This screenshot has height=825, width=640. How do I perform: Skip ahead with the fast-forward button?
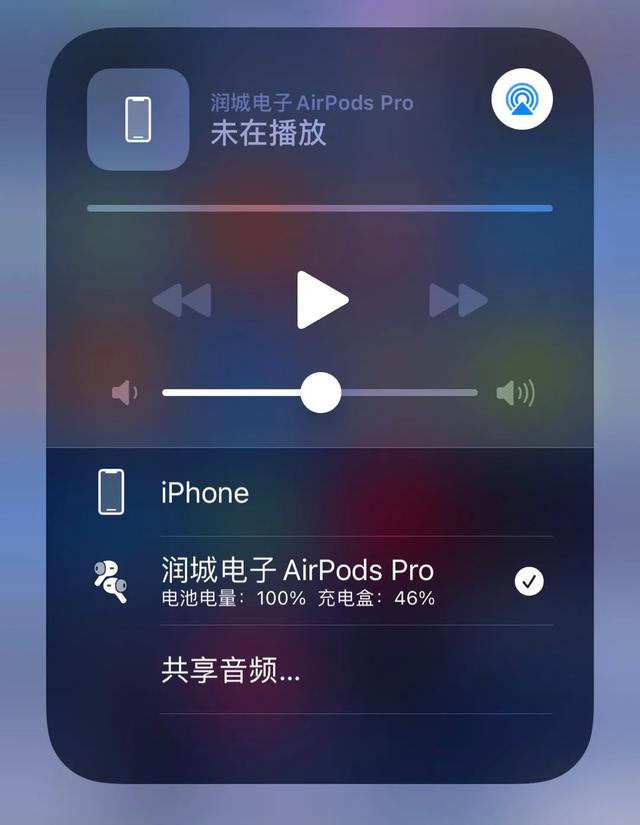pyautogui.click(x=458, y=299)
